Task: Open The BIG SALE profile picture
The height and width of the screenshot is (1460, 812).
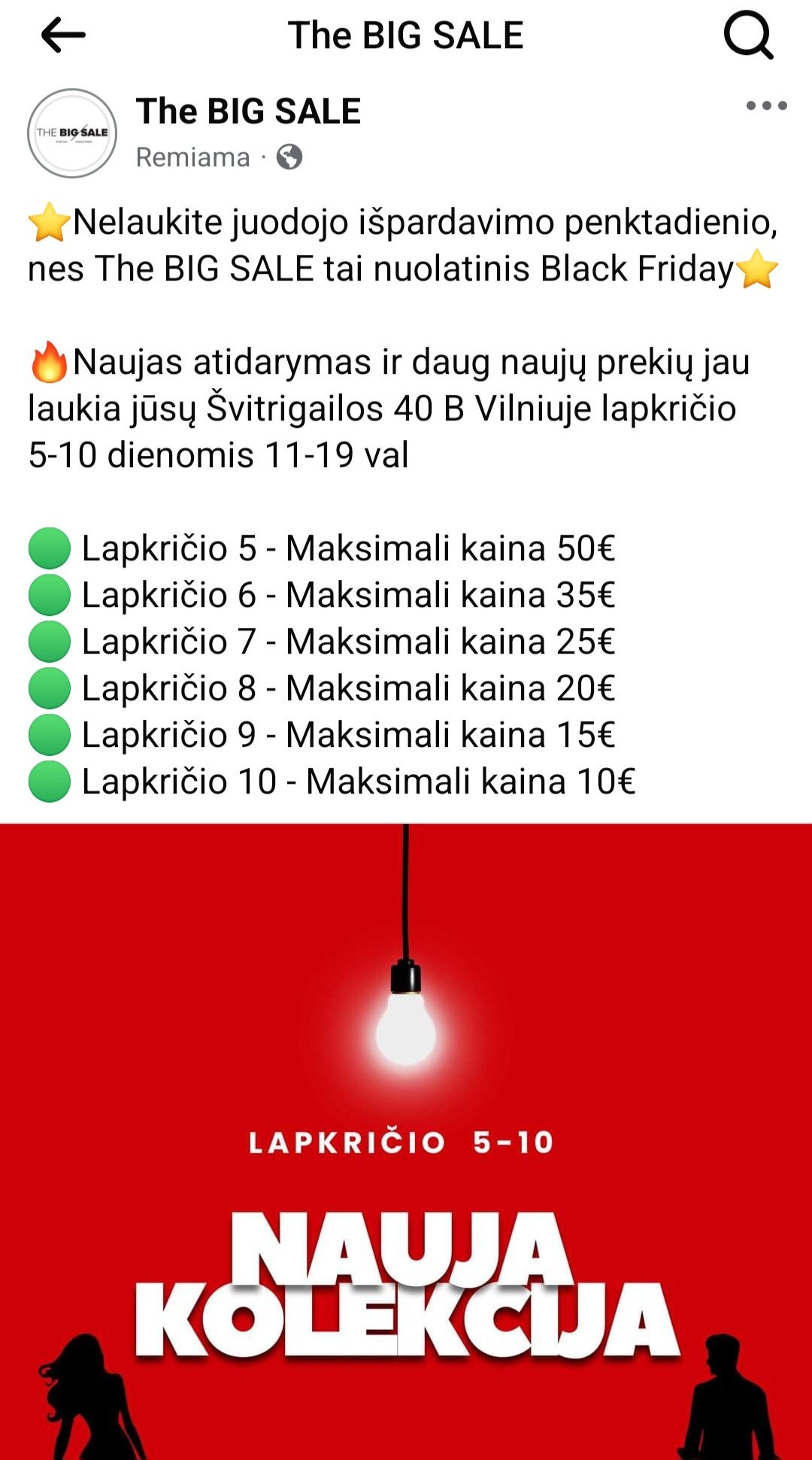Action: (x=72, y=133)
